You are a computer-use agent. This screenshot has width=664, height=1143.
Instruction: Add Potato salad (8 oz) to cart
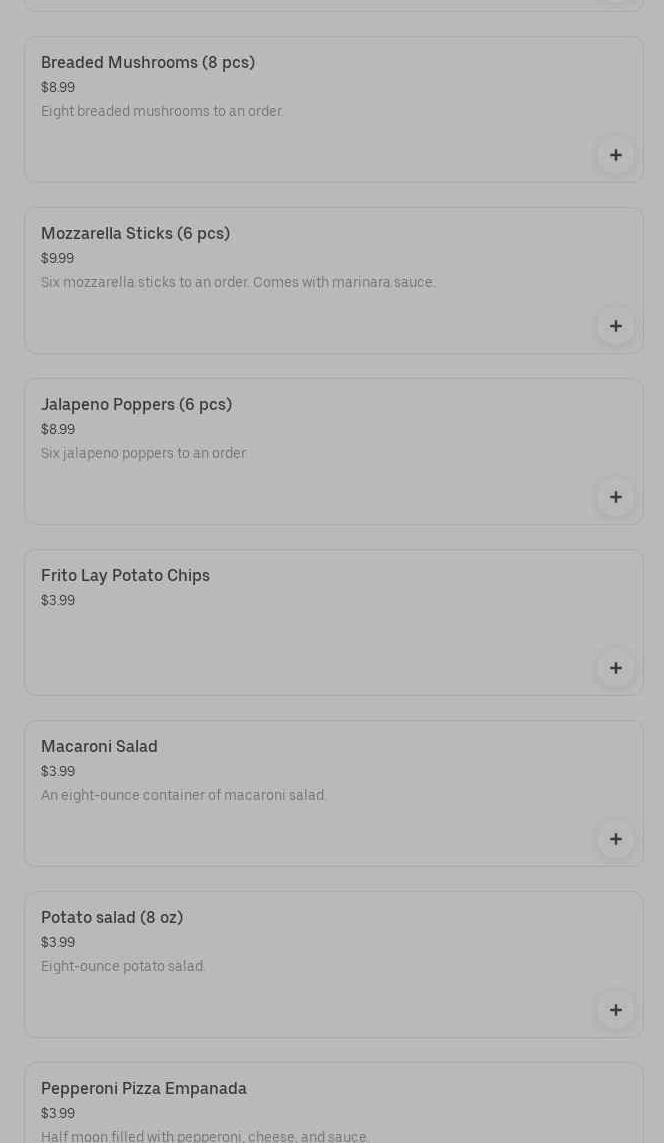(x=615, y=1010)
